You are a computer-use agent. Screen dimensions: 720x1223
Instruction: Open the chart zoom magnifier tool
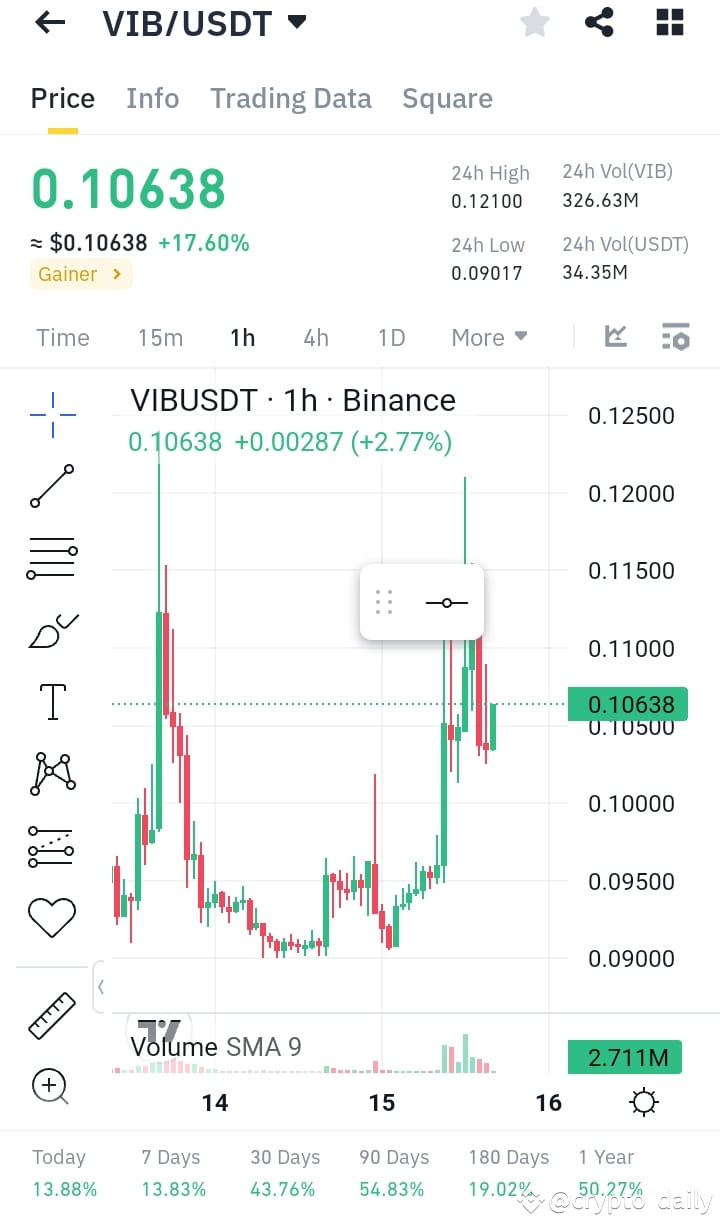coord(51,1086)
